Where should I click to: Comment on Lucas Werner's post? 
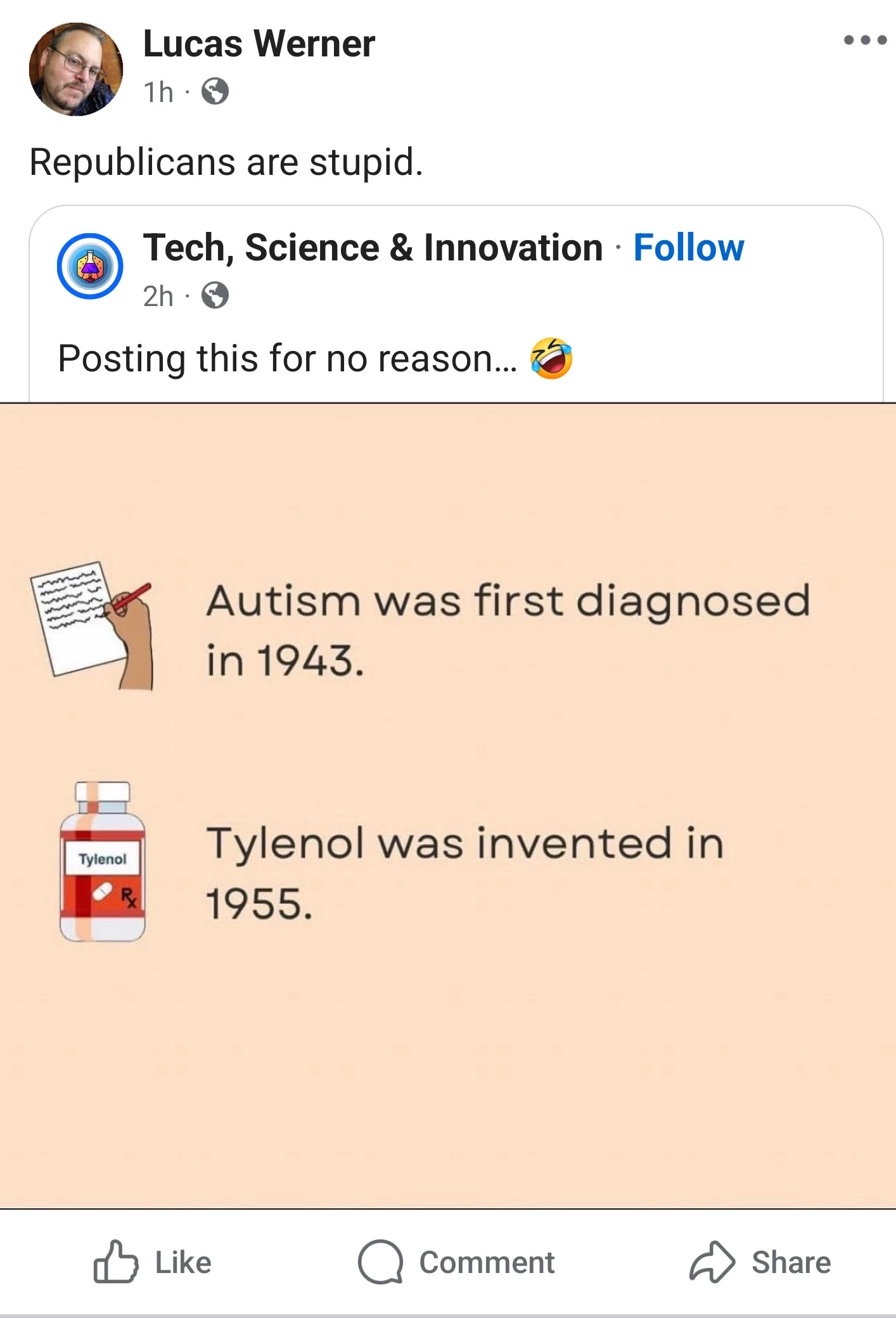tap(456, 1262)
